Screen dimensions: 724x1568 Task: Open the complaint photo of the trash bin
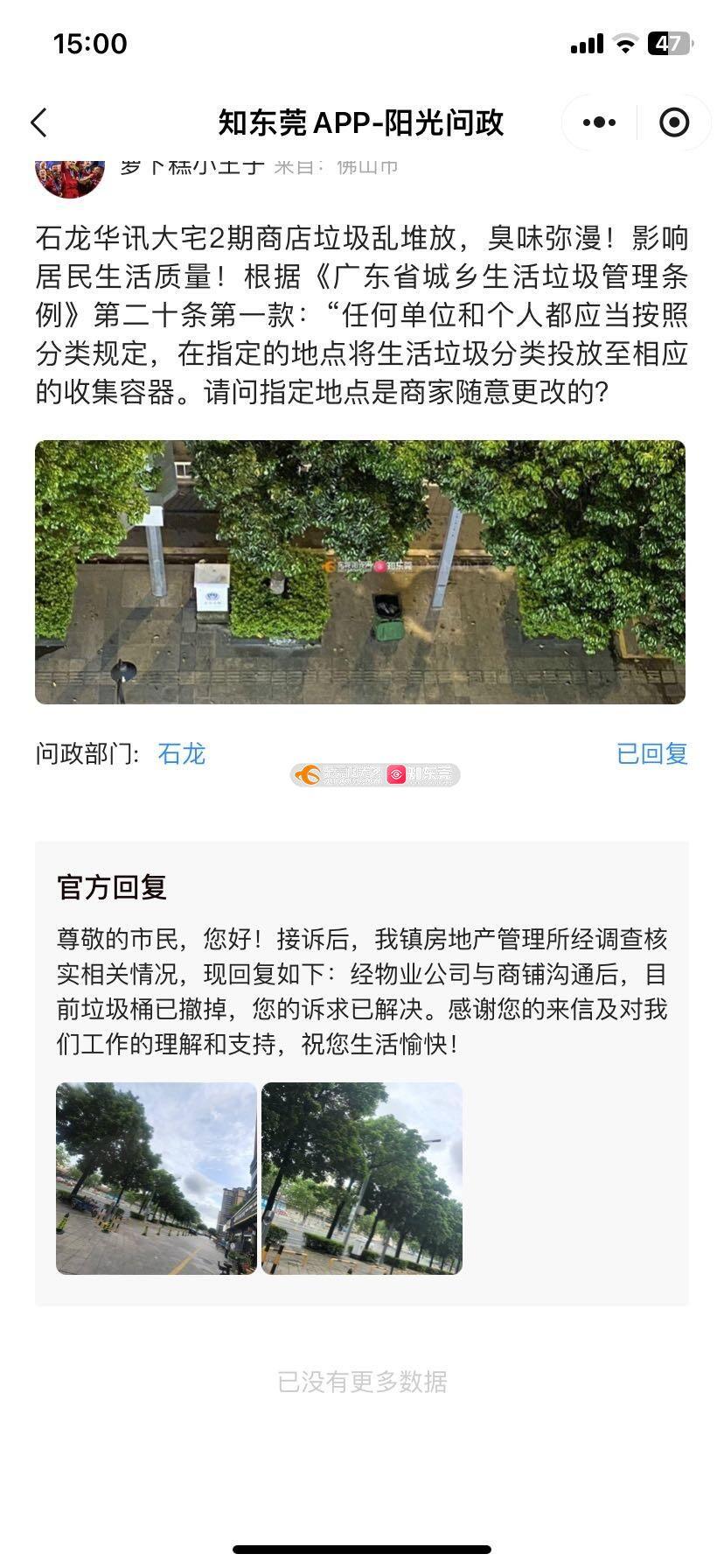tap(360, 572)
